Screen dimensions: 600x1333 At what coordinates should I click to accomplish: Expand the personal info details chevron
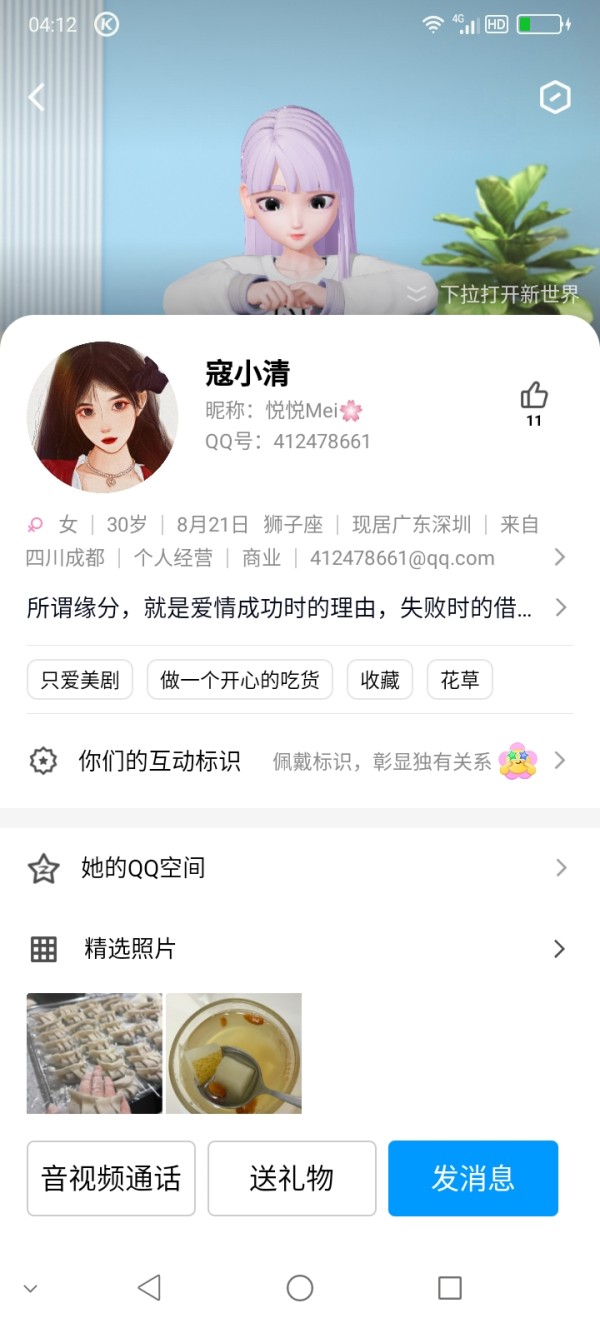560,557
